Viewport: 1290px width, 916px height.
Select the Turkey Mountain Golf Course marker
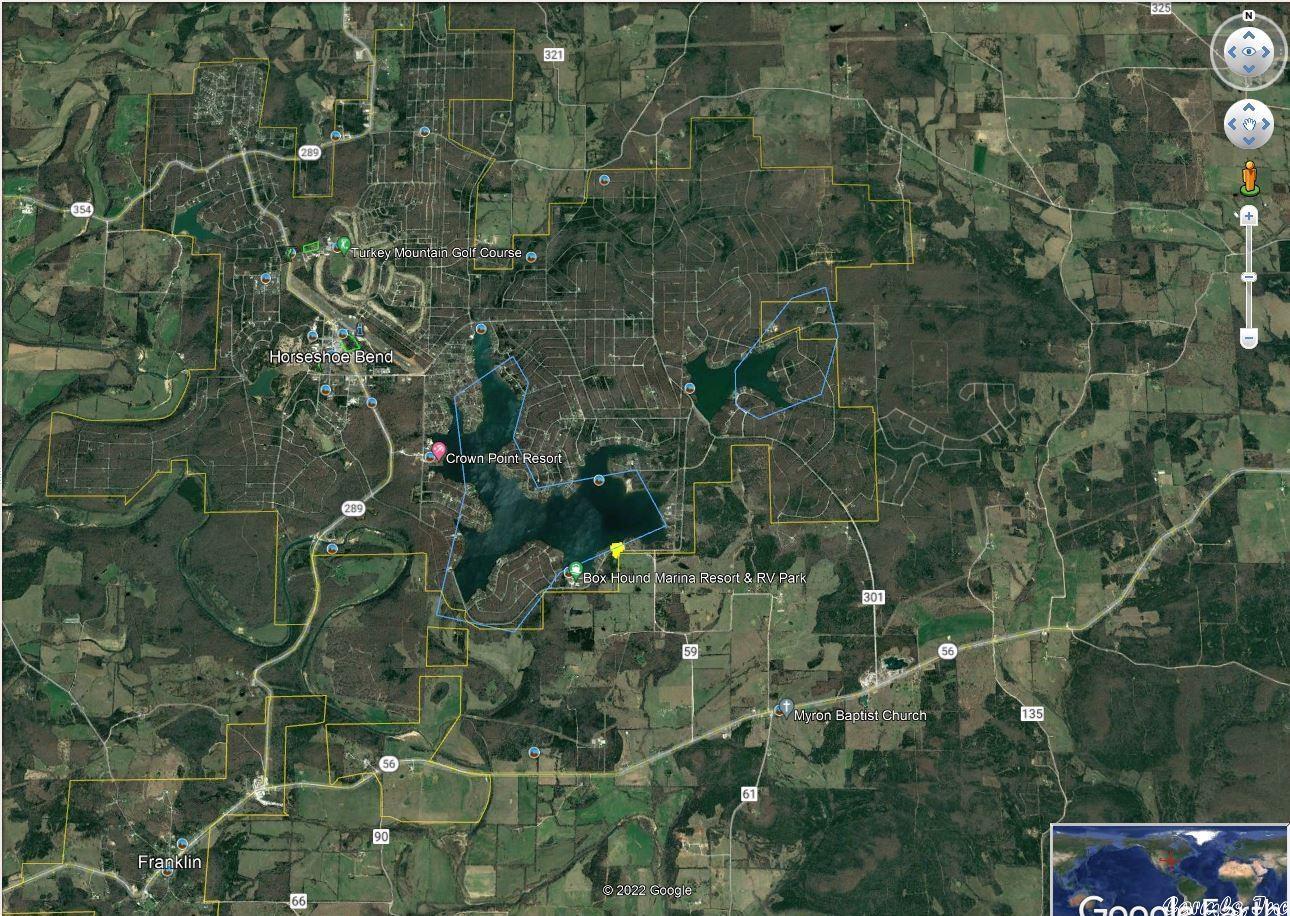click(342, 244)
